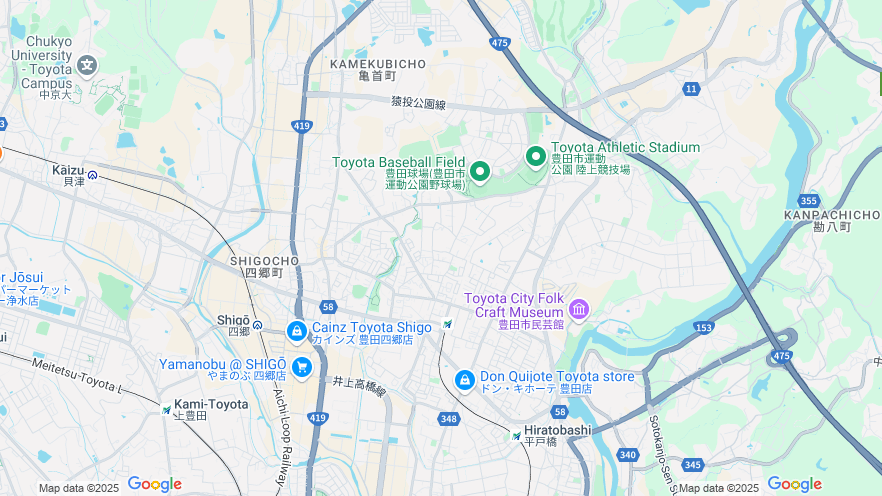
Task: Select the Toyota Athletic Stadium marker
Action: click(x=536, y=157)
